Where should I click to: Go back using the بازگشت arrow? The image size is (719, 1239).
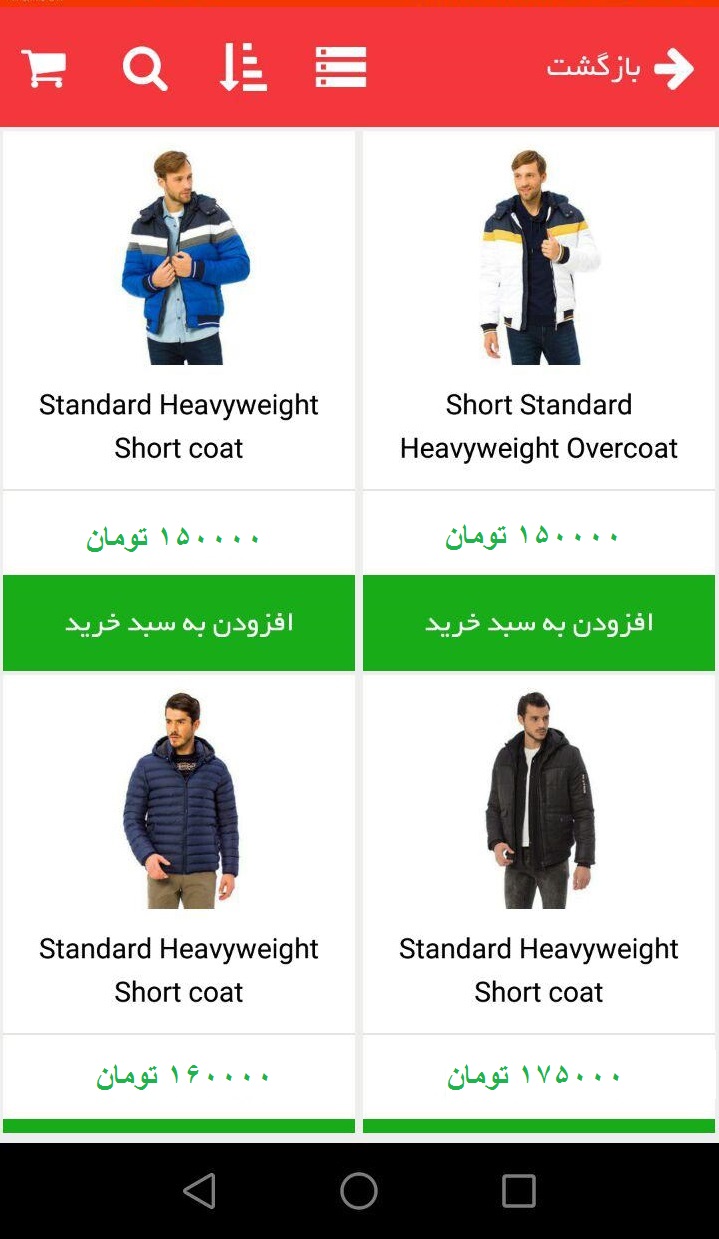621,68
